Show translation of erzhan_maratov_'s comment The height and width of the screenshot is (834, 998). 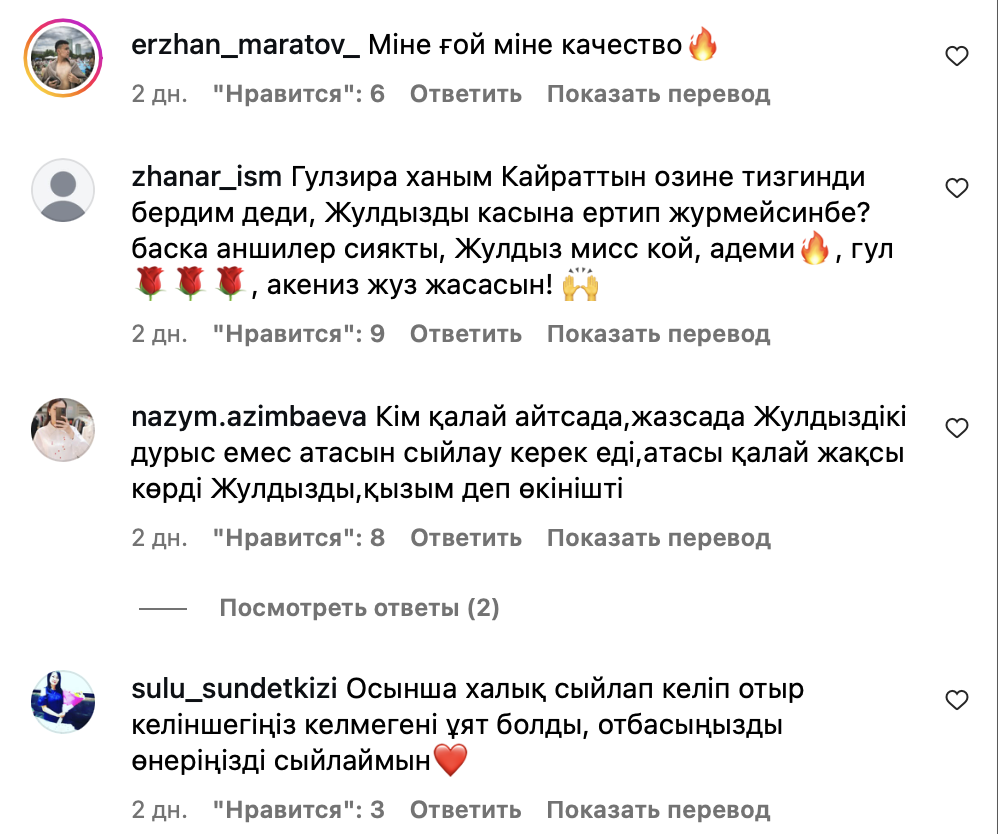[658, 94]
